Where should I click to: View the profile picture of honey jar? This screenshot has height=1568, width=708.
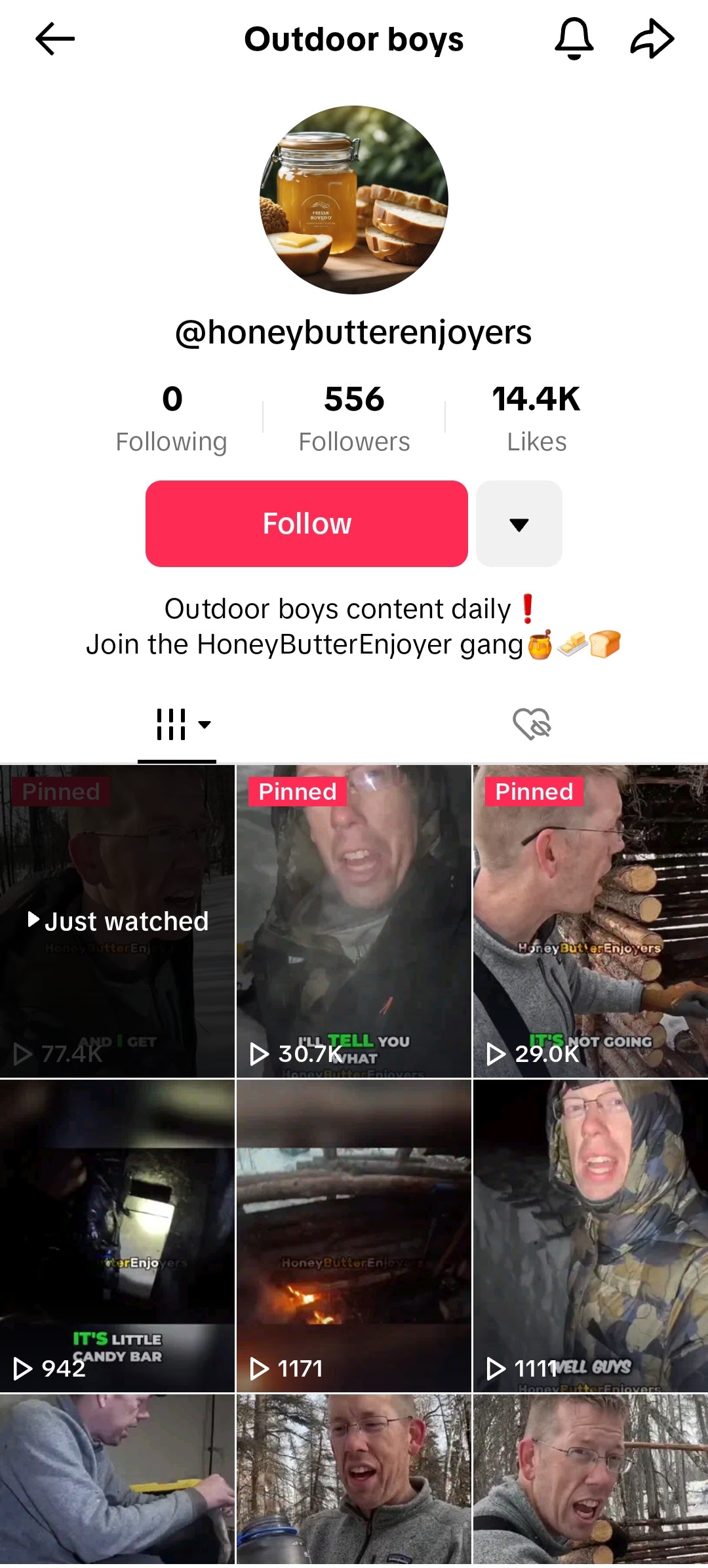coord(354,200)
